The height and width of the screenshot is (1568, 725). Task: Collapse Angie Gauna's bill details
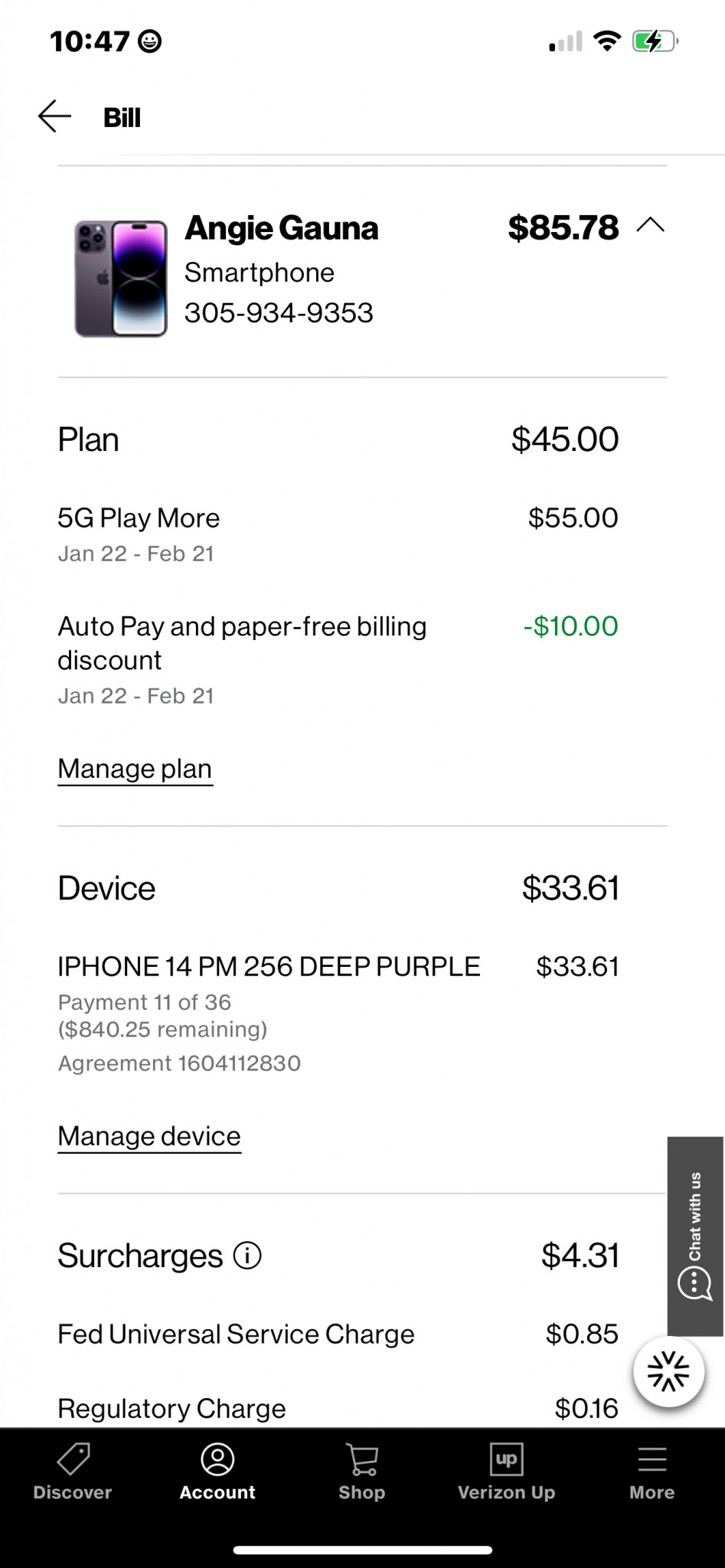pos(650,226)
